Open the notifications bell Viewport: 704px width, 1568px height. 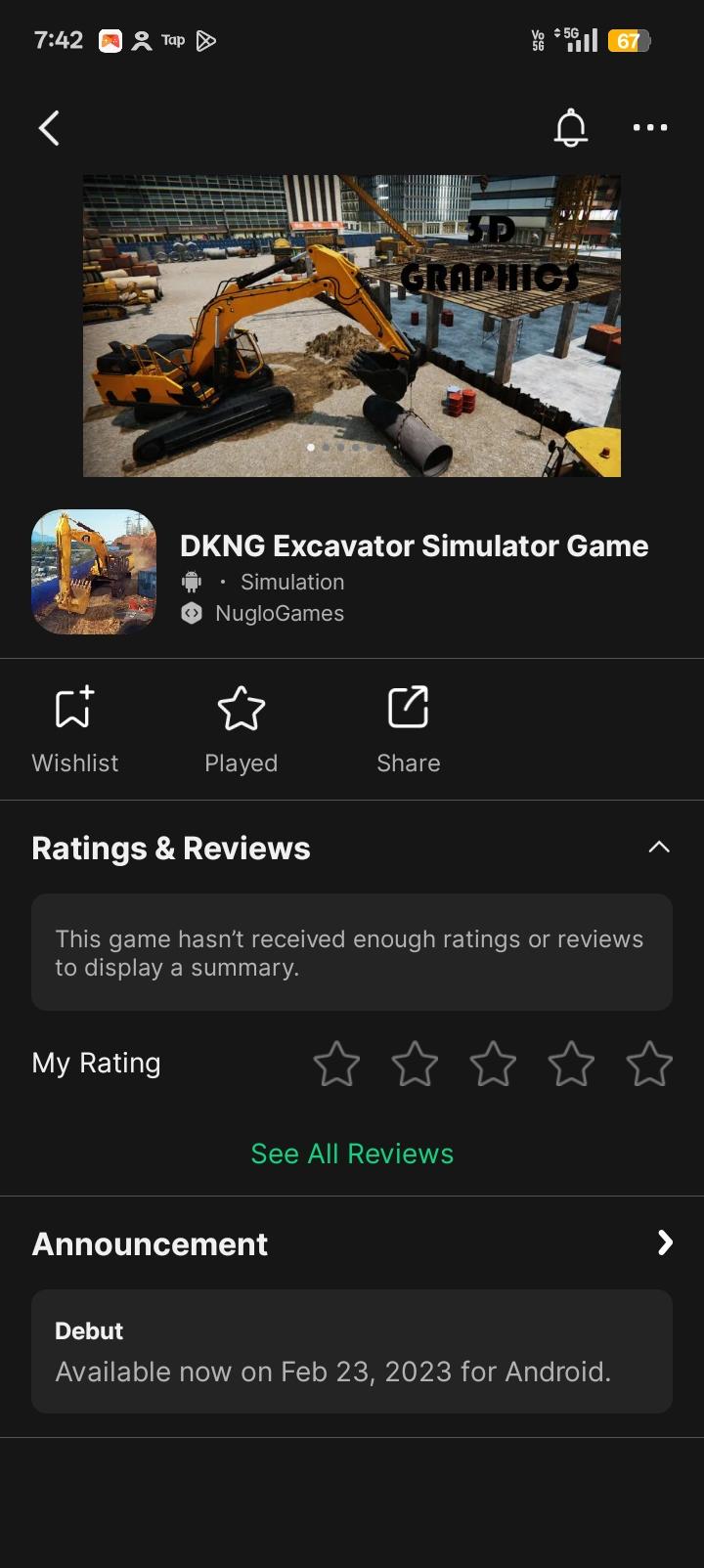click(x=571, y=128)
